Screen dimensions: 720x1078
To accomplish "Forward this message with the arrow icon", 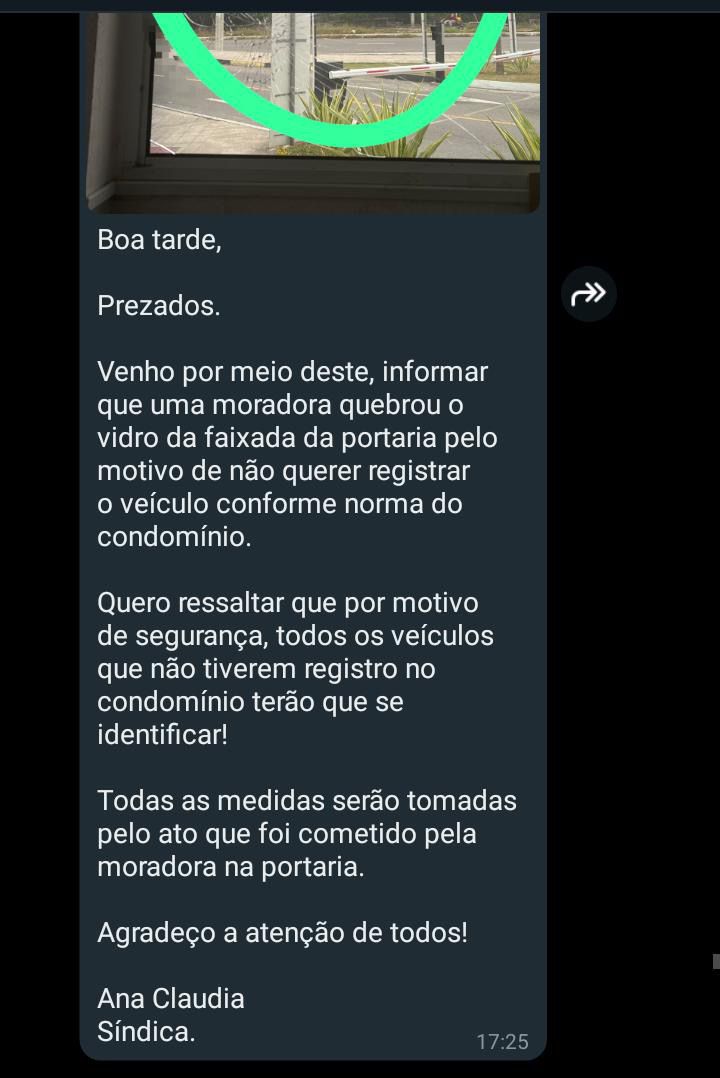I will coord(589,294).
